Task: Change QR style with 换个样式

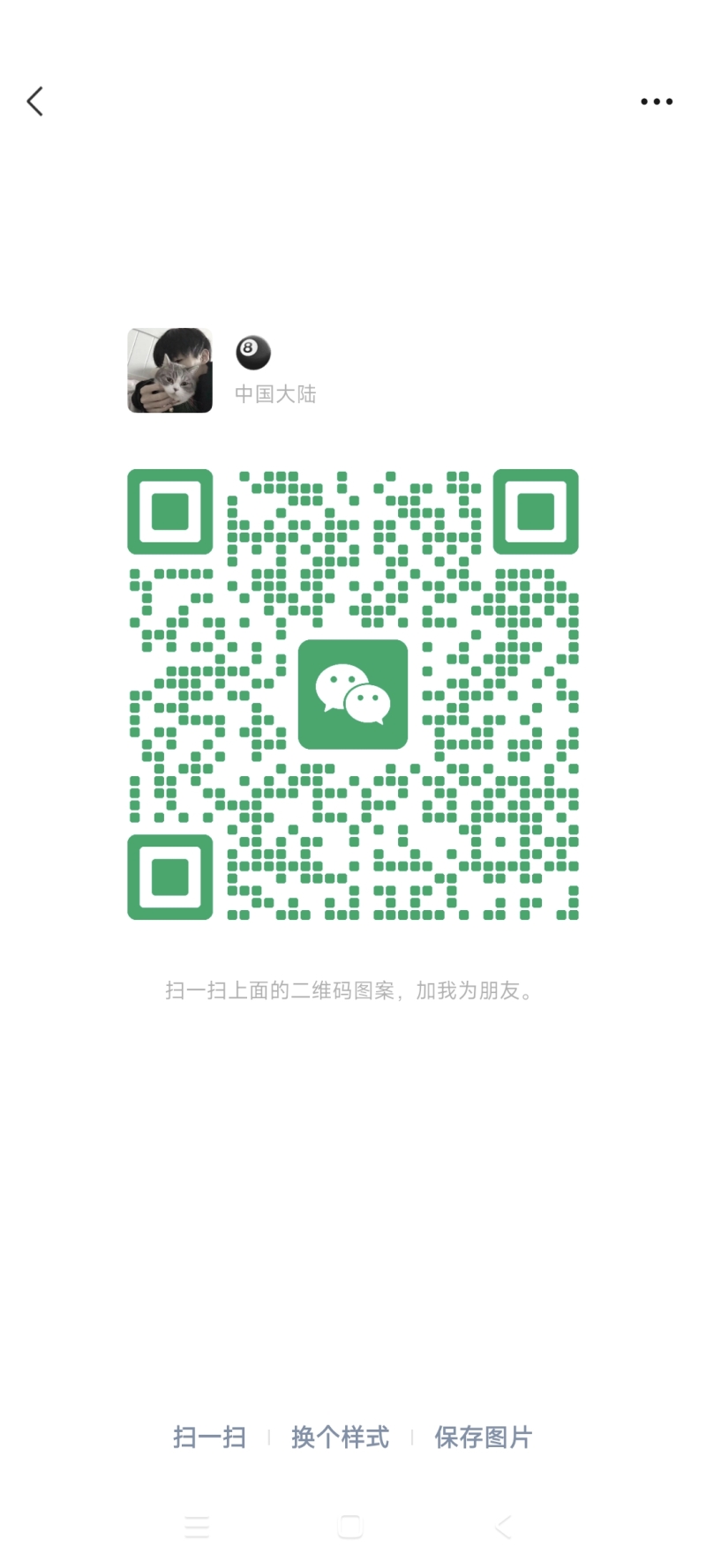Action: [x=340, y=1437]
